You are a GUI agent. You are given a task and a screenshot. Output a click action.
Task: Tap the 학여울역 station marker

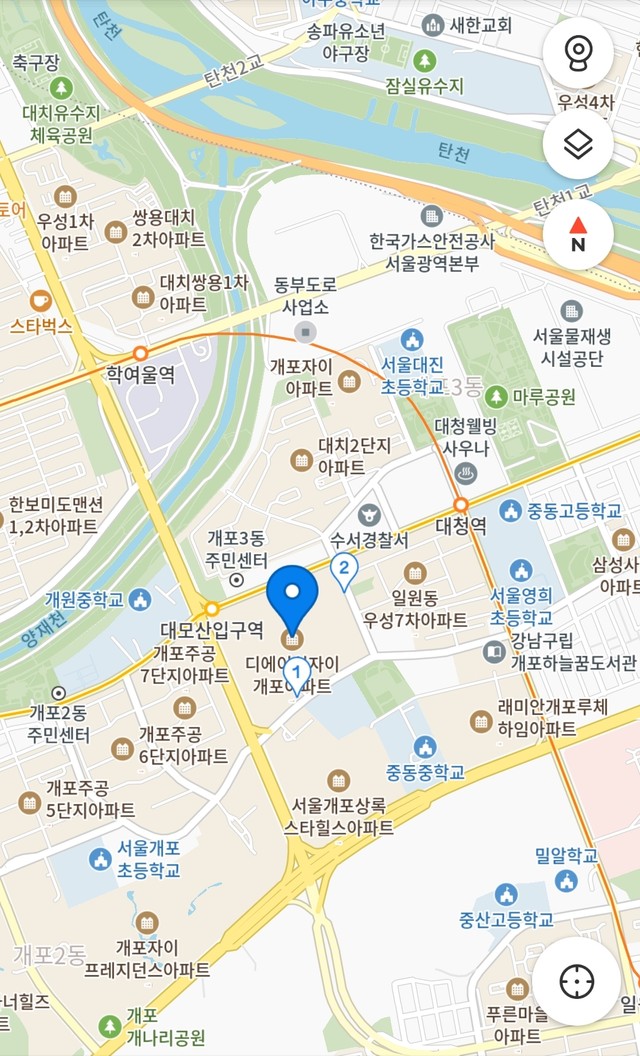140,354
